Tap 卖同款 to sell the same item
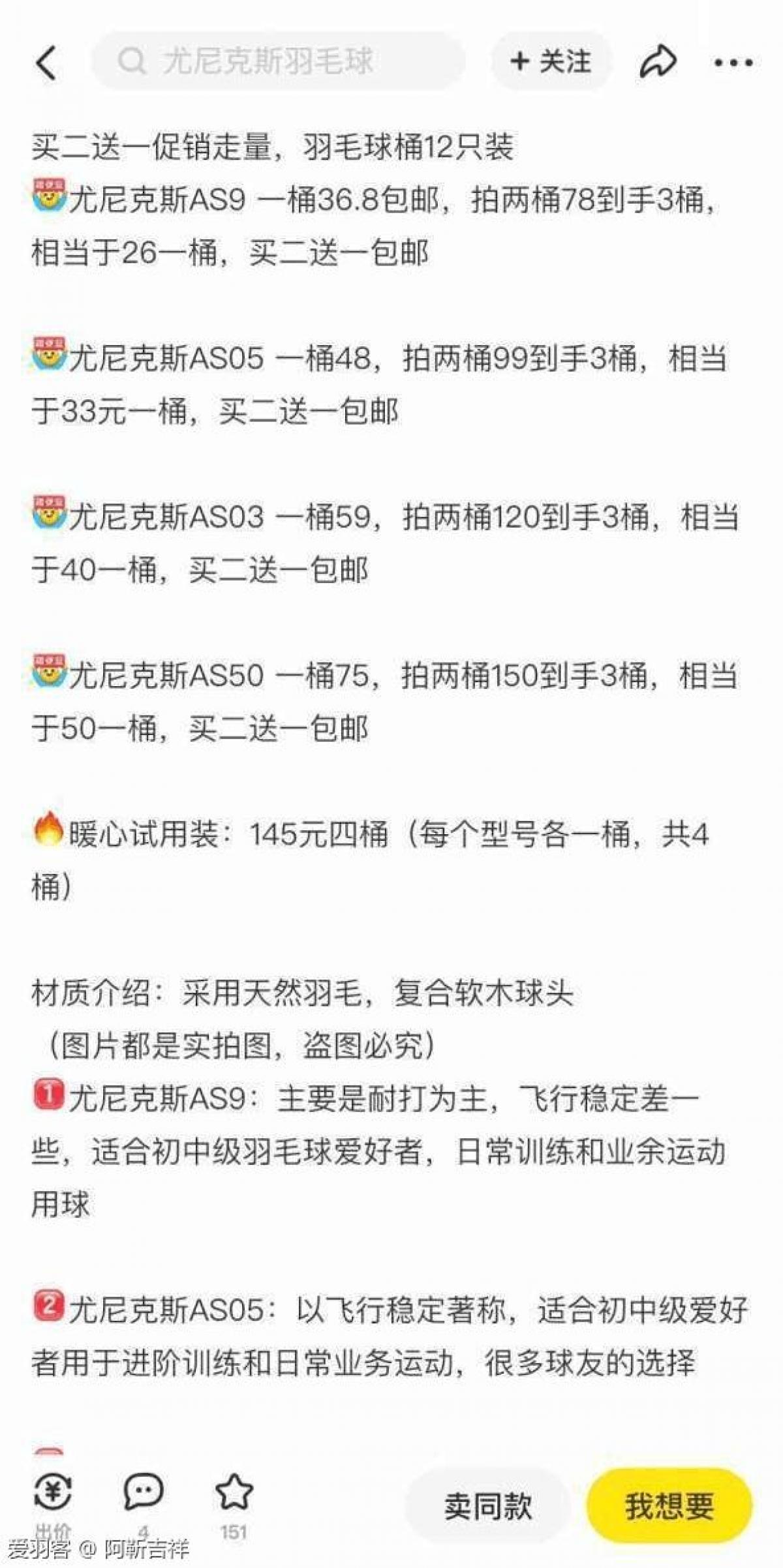The image size is (783, 1568). click(487, 1507)
